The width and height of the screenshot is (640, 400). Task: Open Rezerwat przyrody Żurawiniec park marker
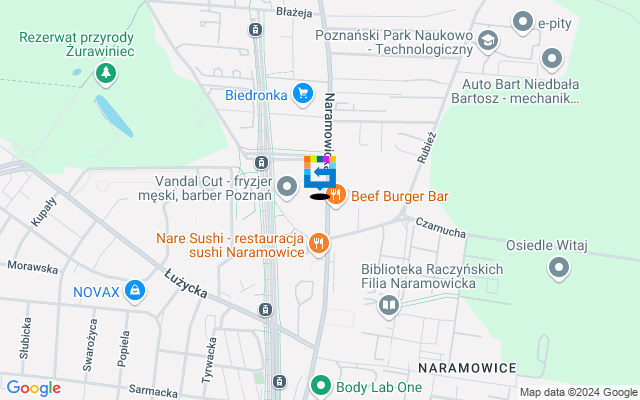[x=105, y=73]
